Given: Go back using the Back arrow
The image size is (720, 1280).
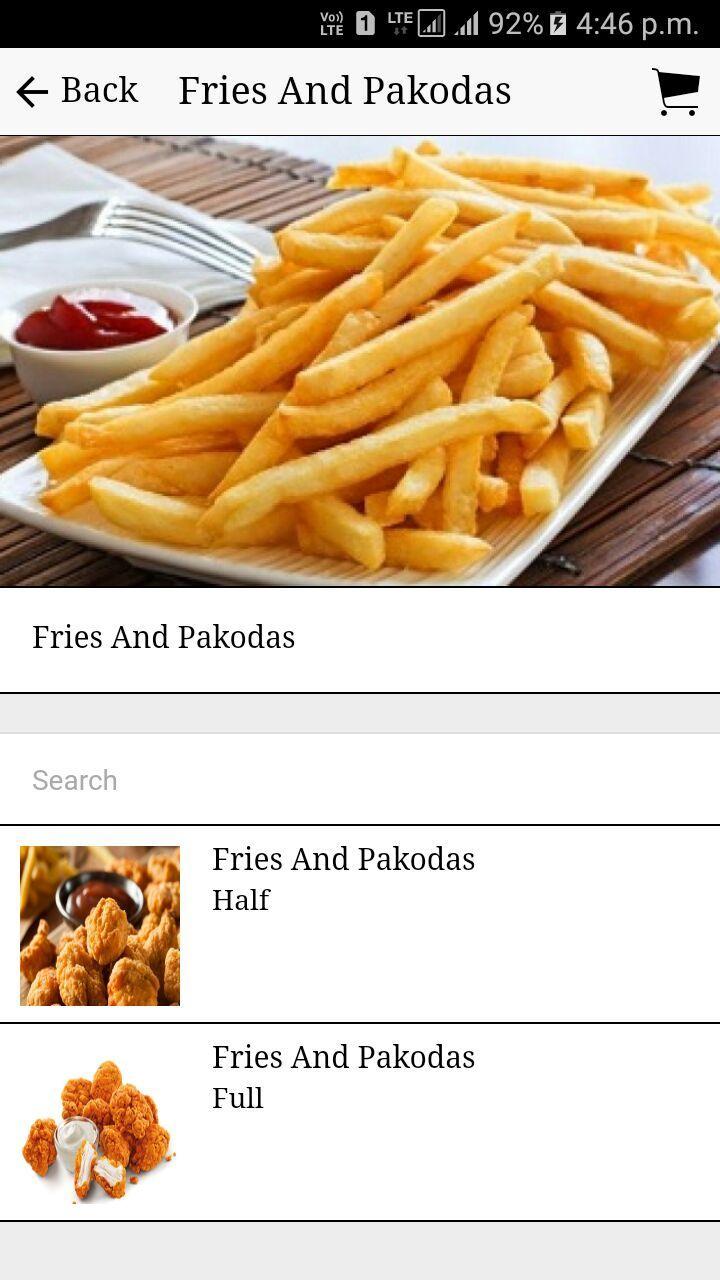Looking at the screenshot, I should [34, 92].
